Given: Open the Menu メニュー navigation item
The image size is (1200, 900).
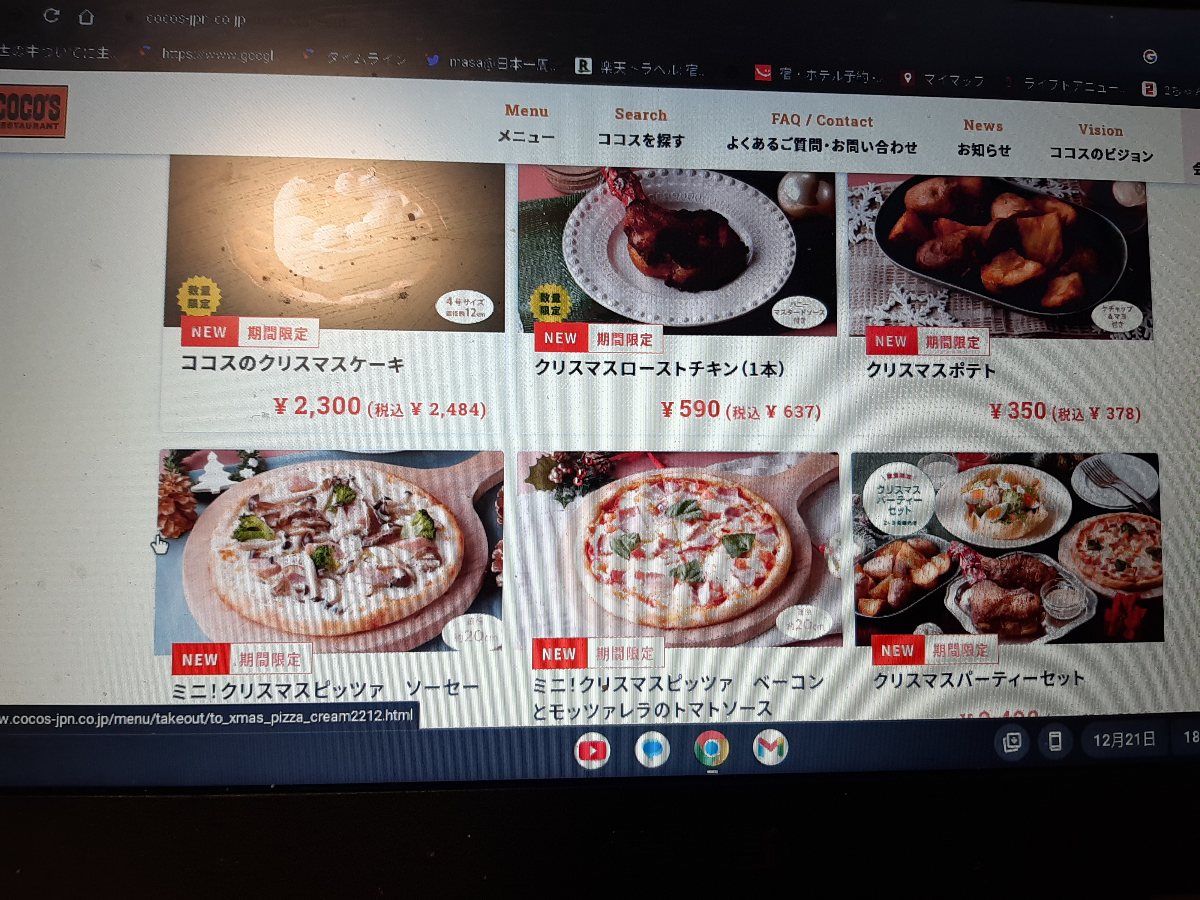Looking at the screenshot, I should coord(526,124).
